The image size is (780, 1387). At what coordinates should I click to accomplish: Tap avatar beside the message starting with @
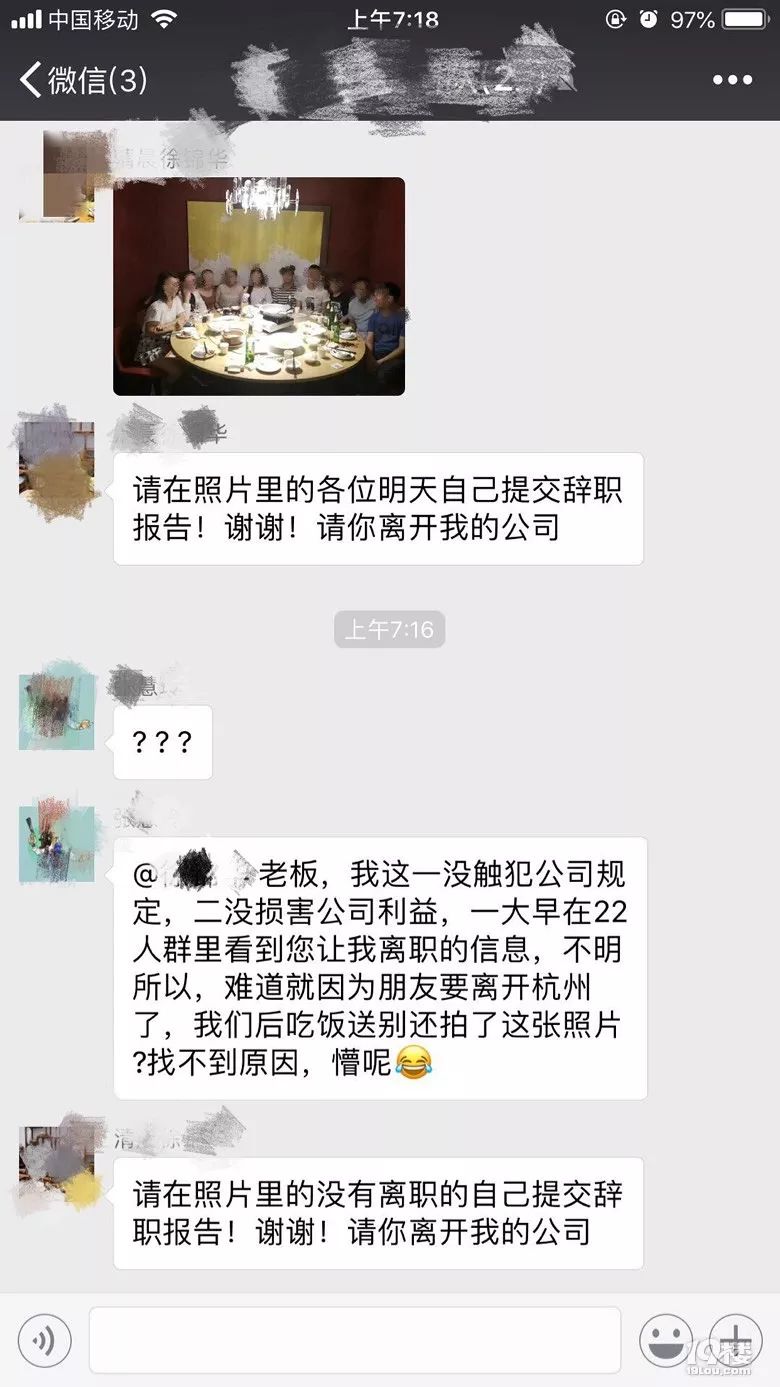[x=57, y=845]
